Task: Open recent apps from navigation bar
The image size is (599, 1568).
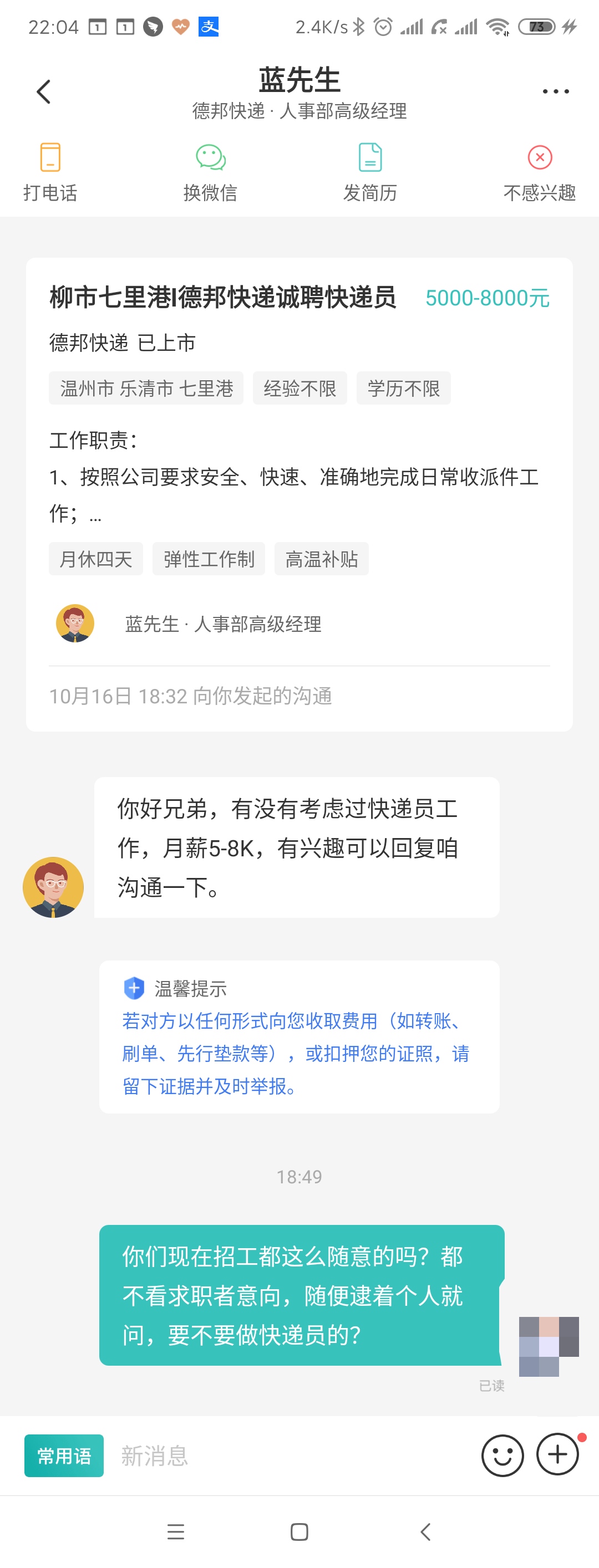Action: [x=175, y=1531]
